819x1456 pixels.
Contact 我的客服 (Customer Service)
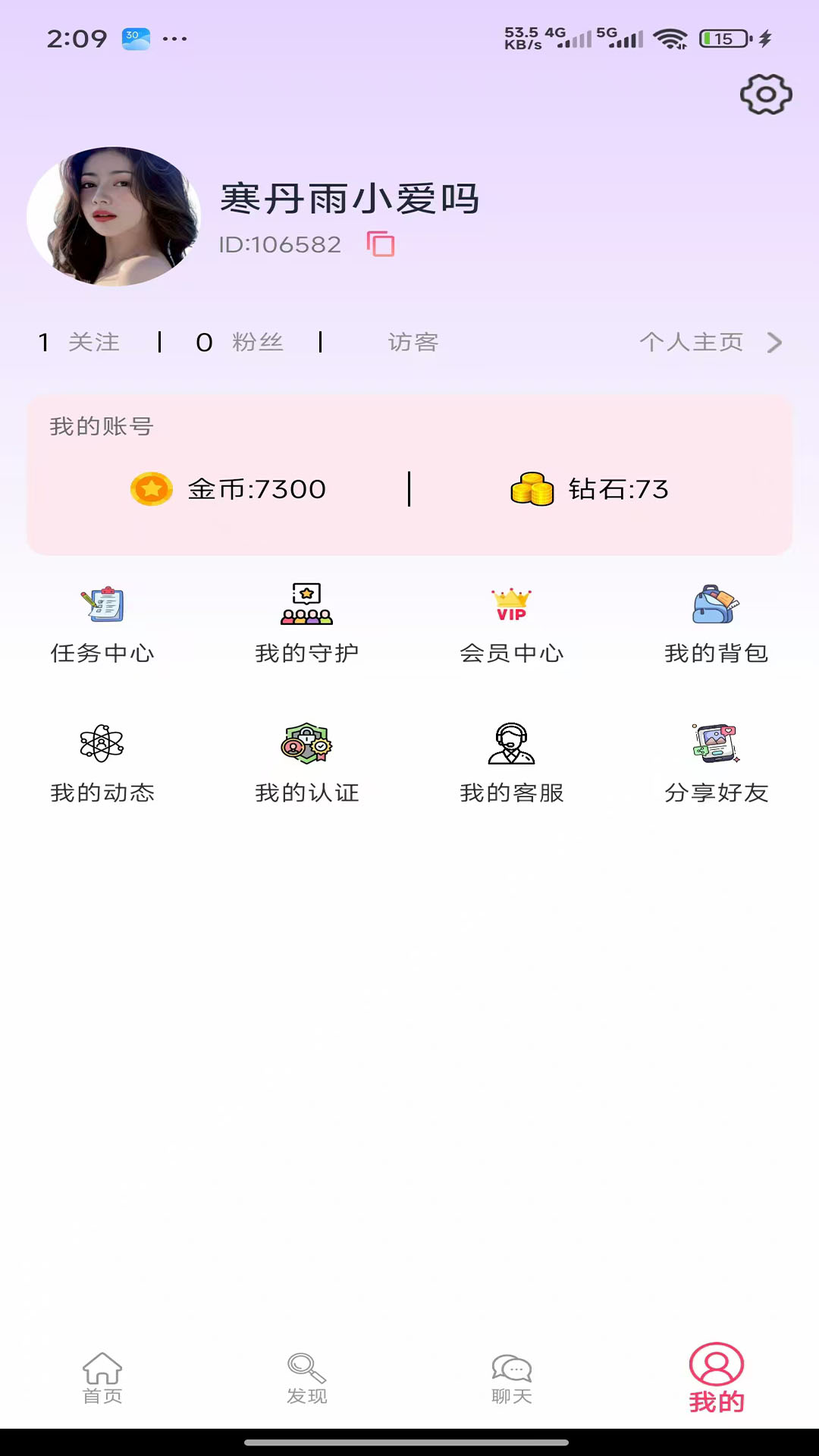[x=511, y=762]
